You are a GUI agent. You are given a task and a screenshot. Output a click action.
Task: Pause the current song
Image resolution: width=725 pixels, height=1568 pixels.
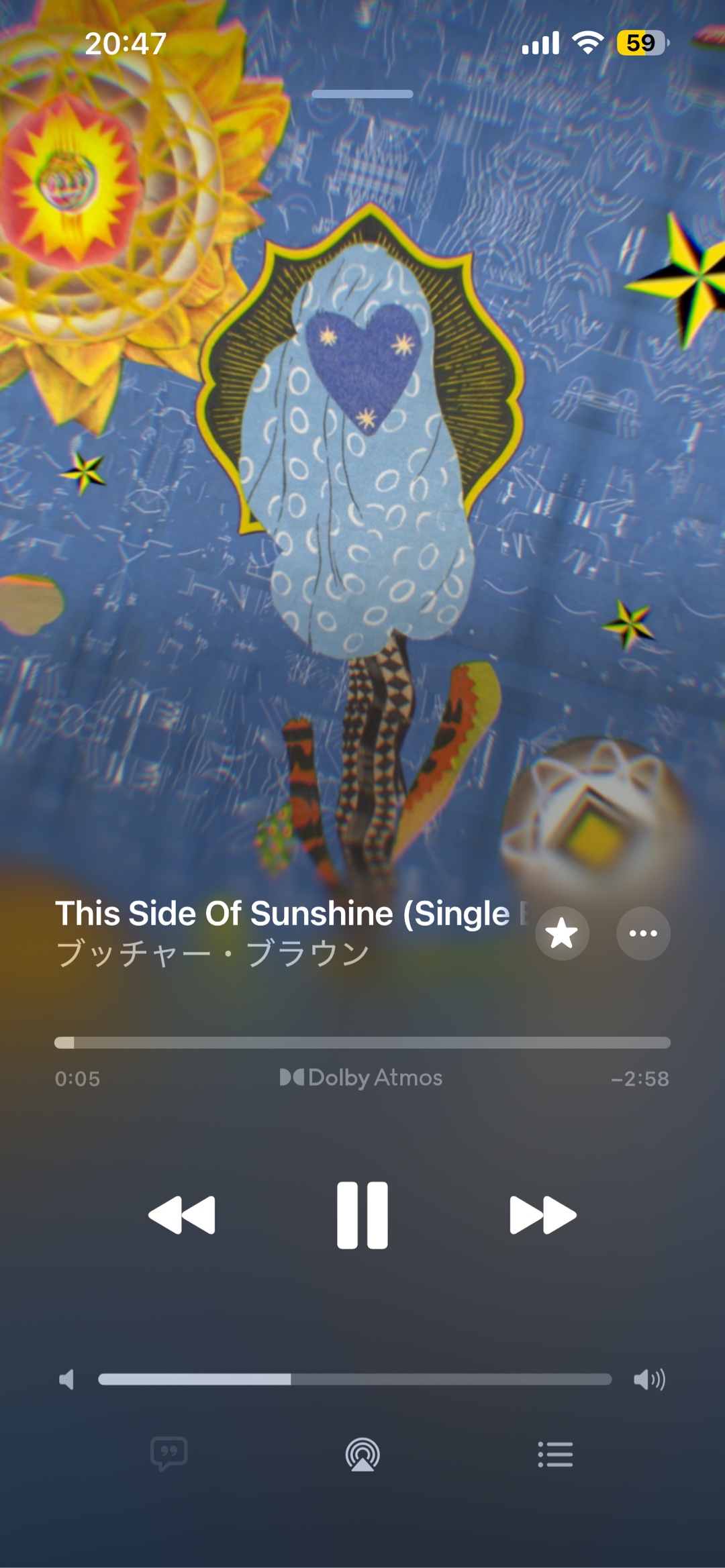[x=362, y=1215]
